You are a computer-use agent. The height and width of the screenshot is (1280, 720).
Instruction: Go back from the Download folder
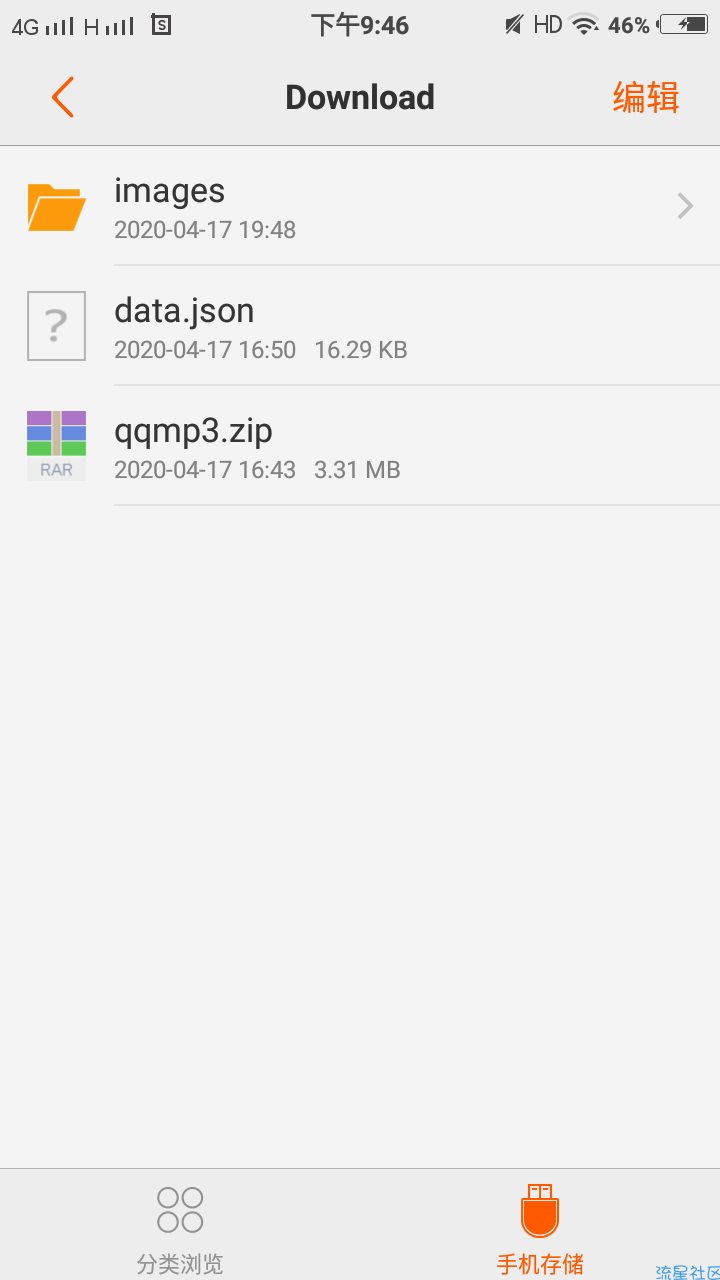click(x=63, y=97)
